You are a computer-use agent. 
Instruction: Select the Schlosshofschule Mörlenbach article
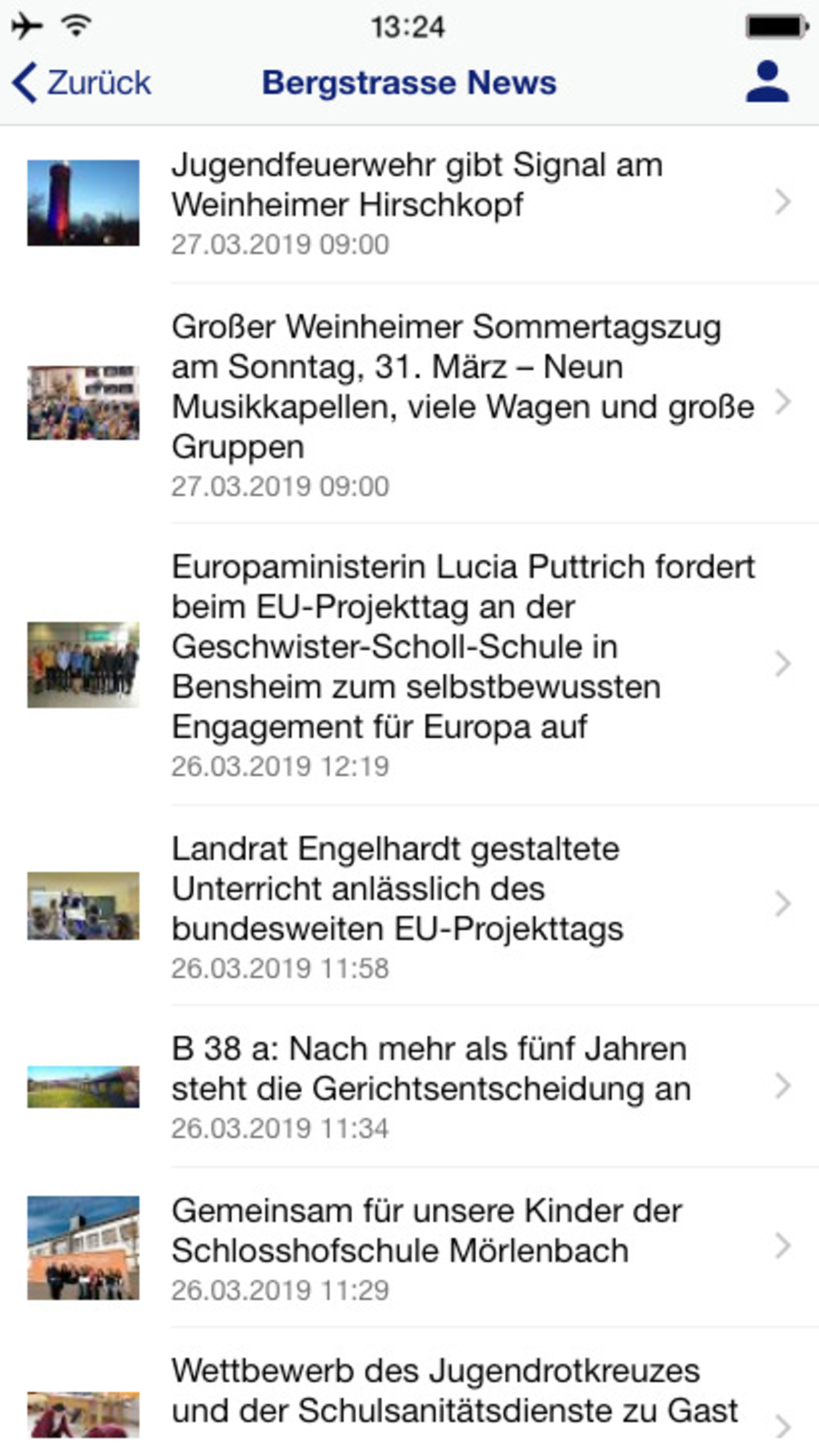click(425, 1246)
